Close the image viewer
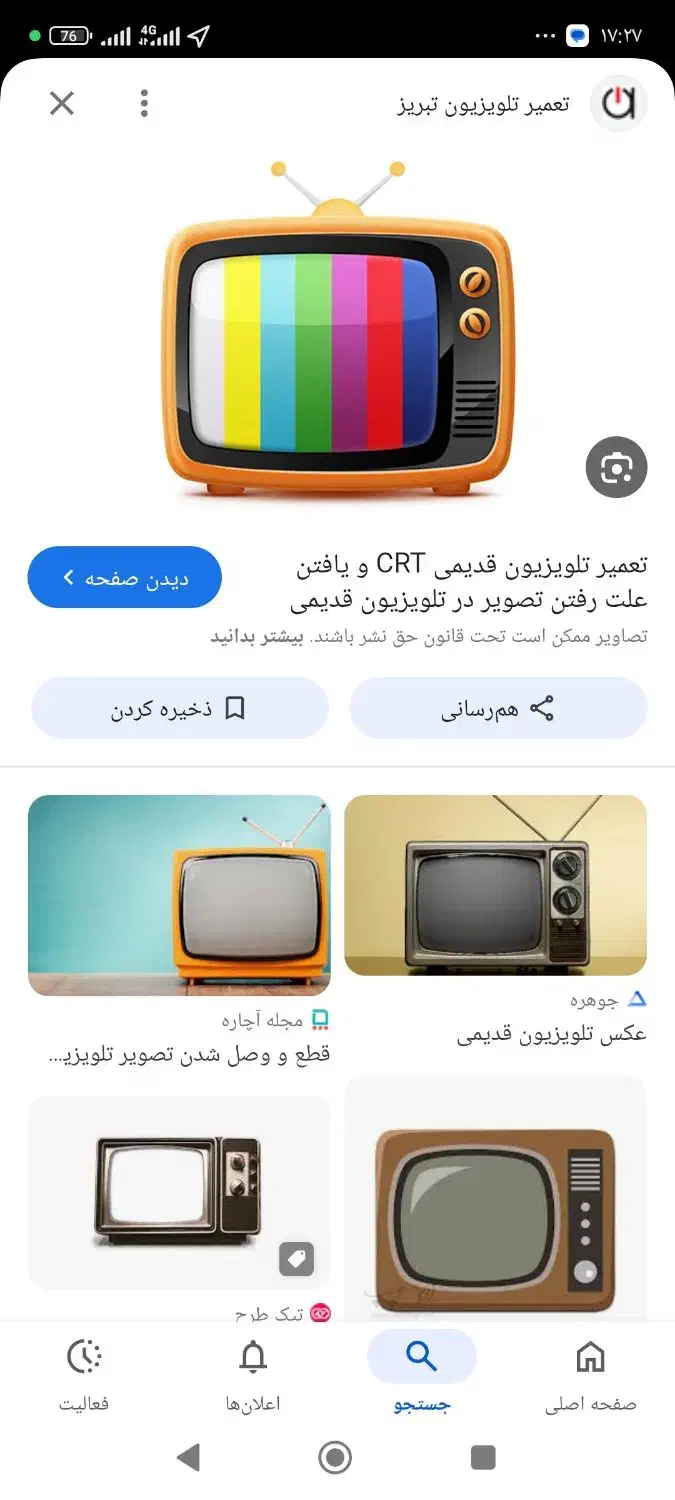675x1500 pixels. pos(62,103)
